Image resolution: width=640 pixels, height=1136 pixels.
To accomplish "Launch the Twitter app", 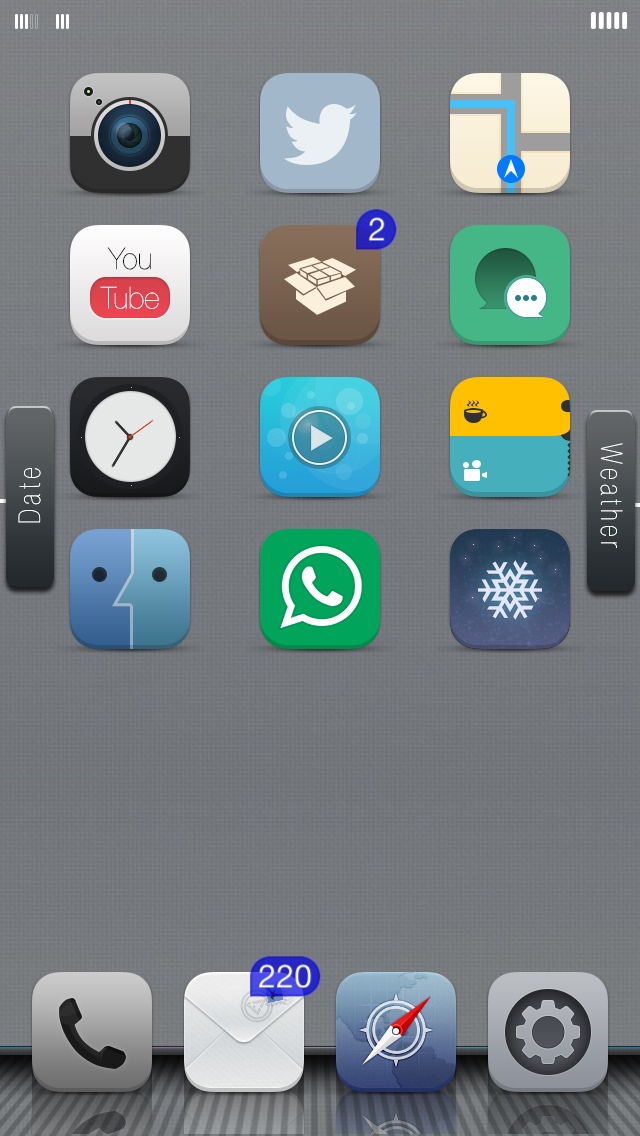I will pyautogui.click(x=320, y=132).
